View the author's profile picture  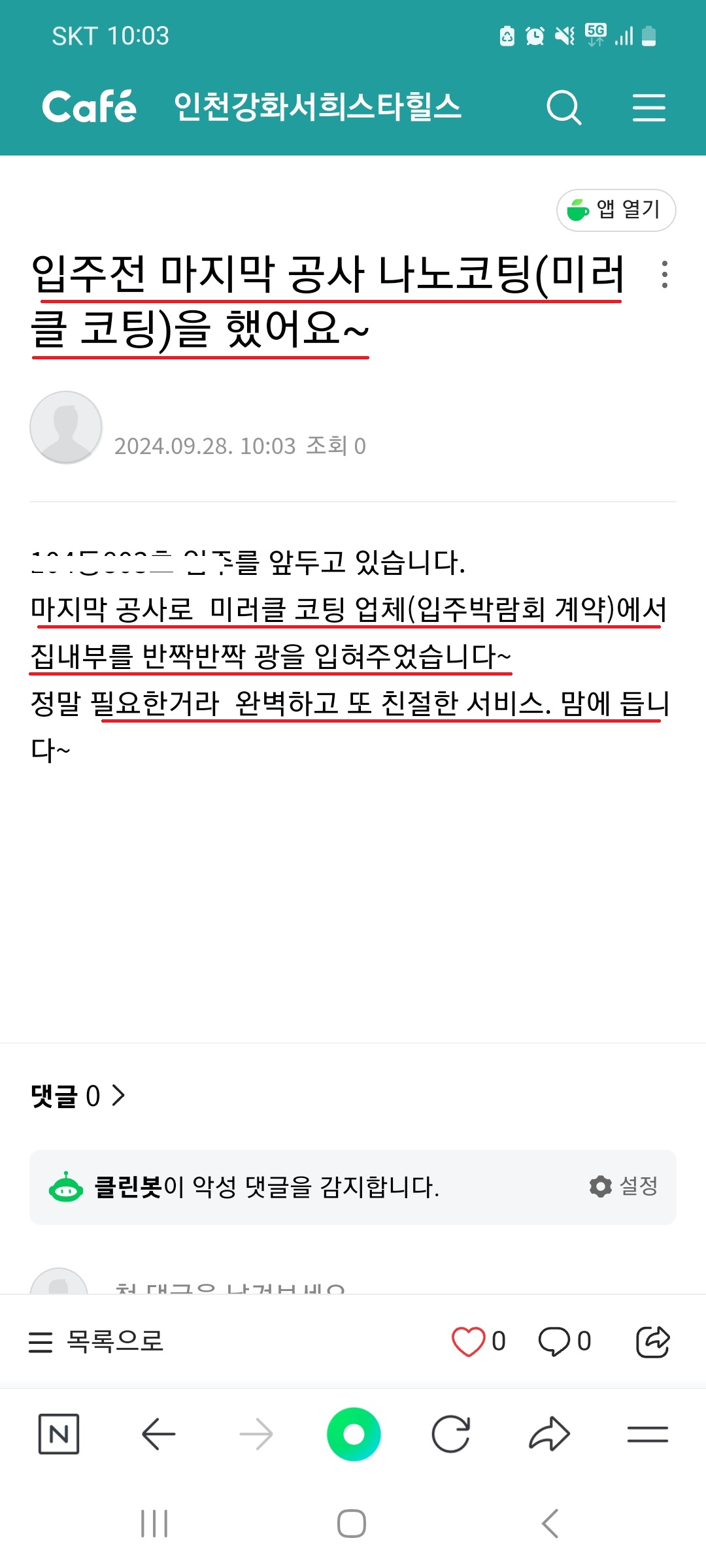[x=66, y=427]
